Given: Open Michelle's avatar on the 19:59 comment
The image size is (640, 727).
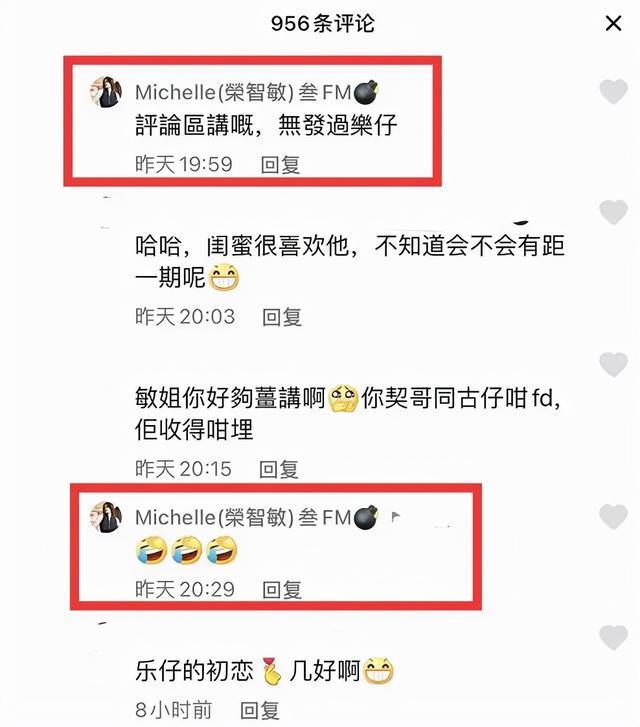Looking at the screenshot, I should pos(107,93).
